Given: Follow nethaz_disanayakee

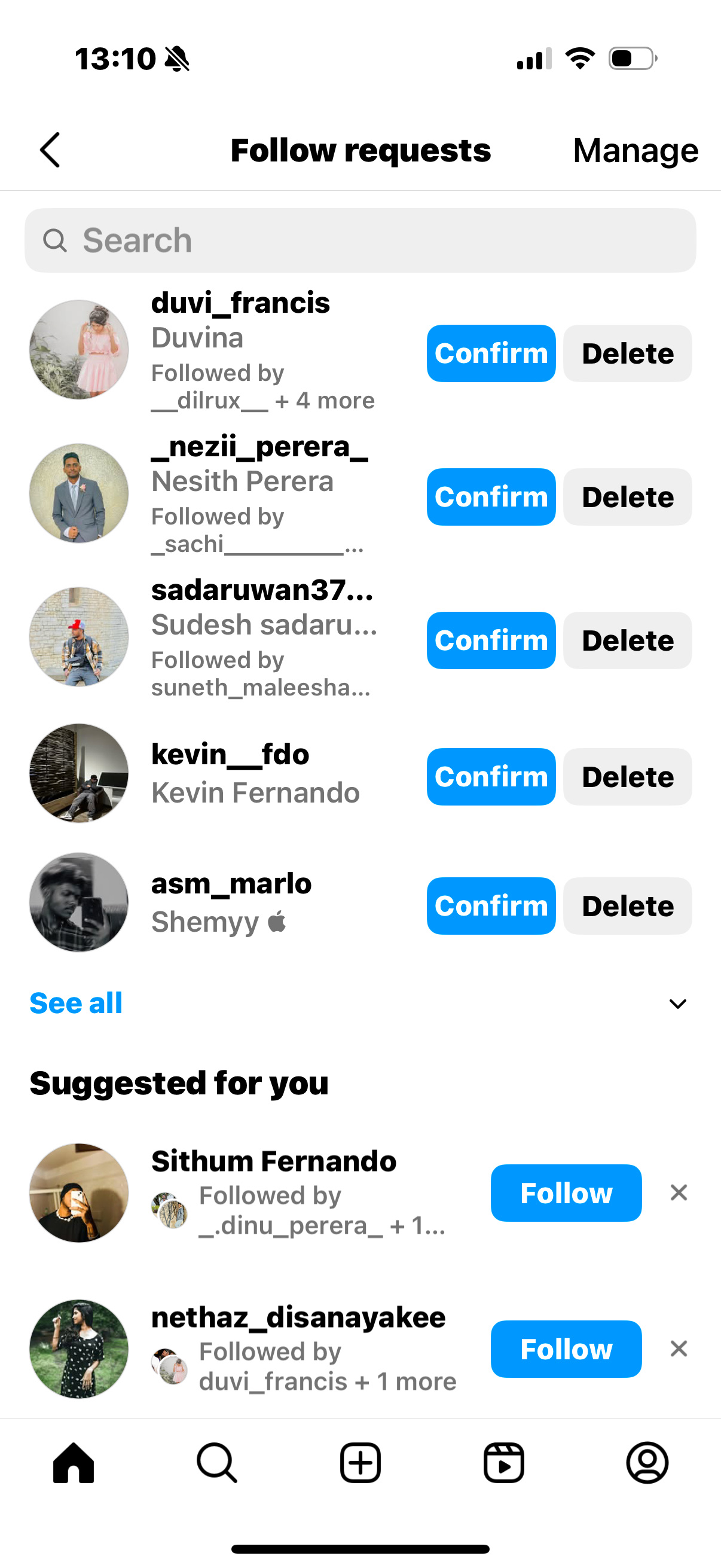Looking at the screenshot, I should tap(566, 1349).
